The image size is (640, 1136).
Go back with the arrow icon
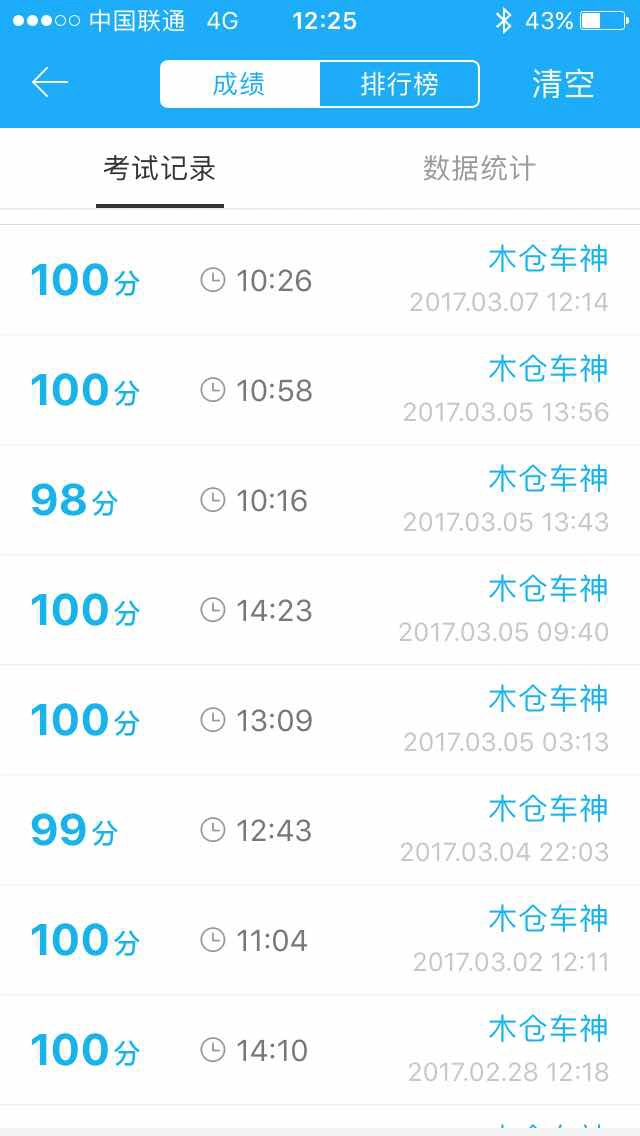coord(49,83)
